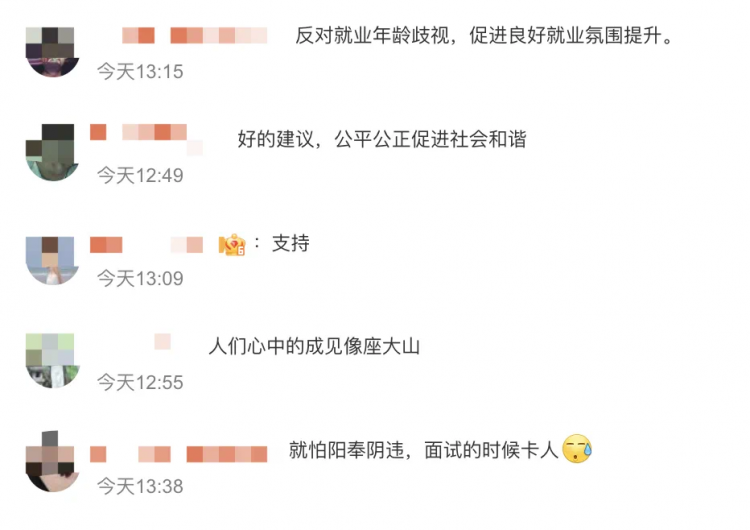Tap the member badge next to 支持 commenter
The image size is (750, 530).
232,244
